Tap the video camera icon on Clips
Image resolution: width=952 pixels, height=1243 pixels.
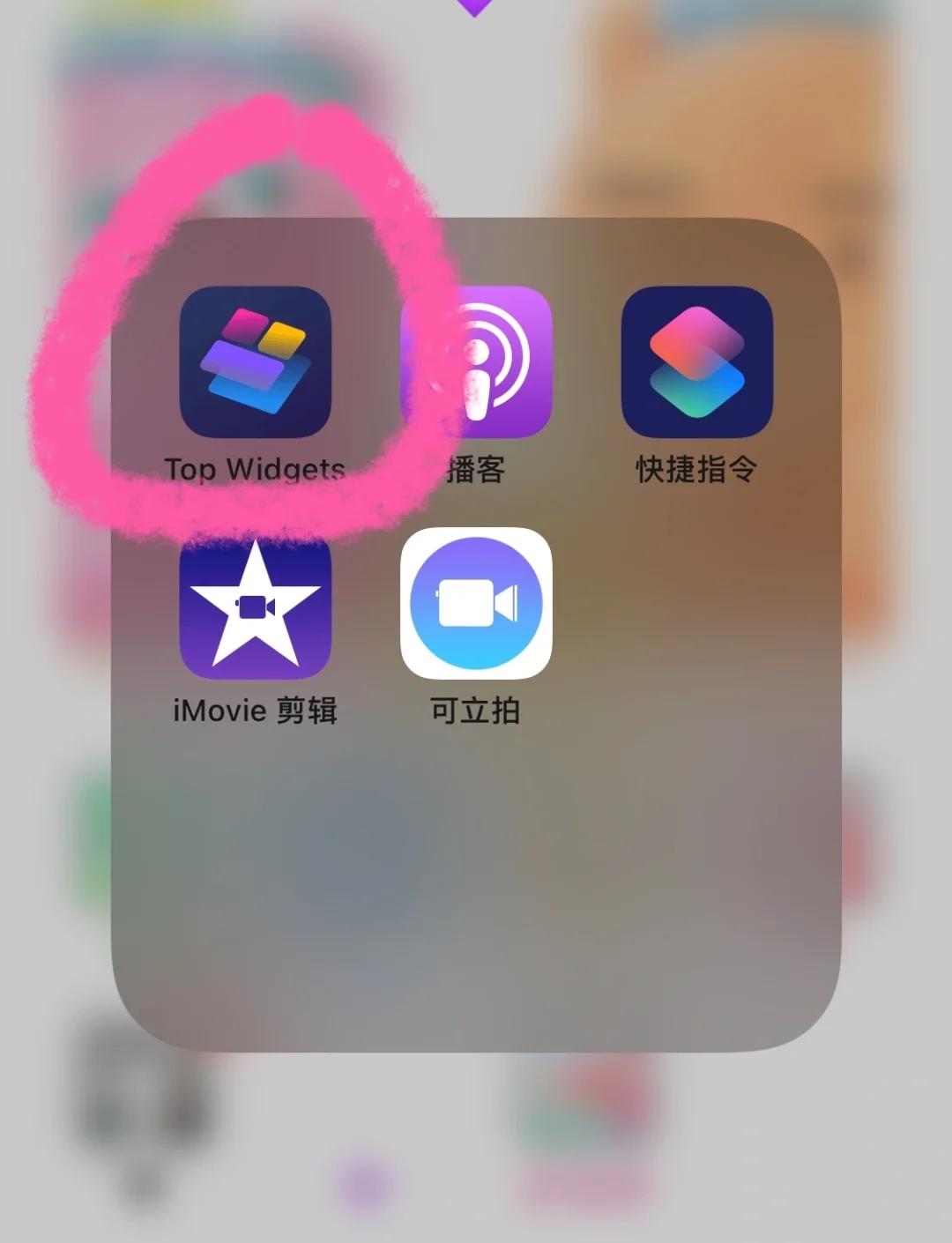pyautogui.click(x=476, y=604)
